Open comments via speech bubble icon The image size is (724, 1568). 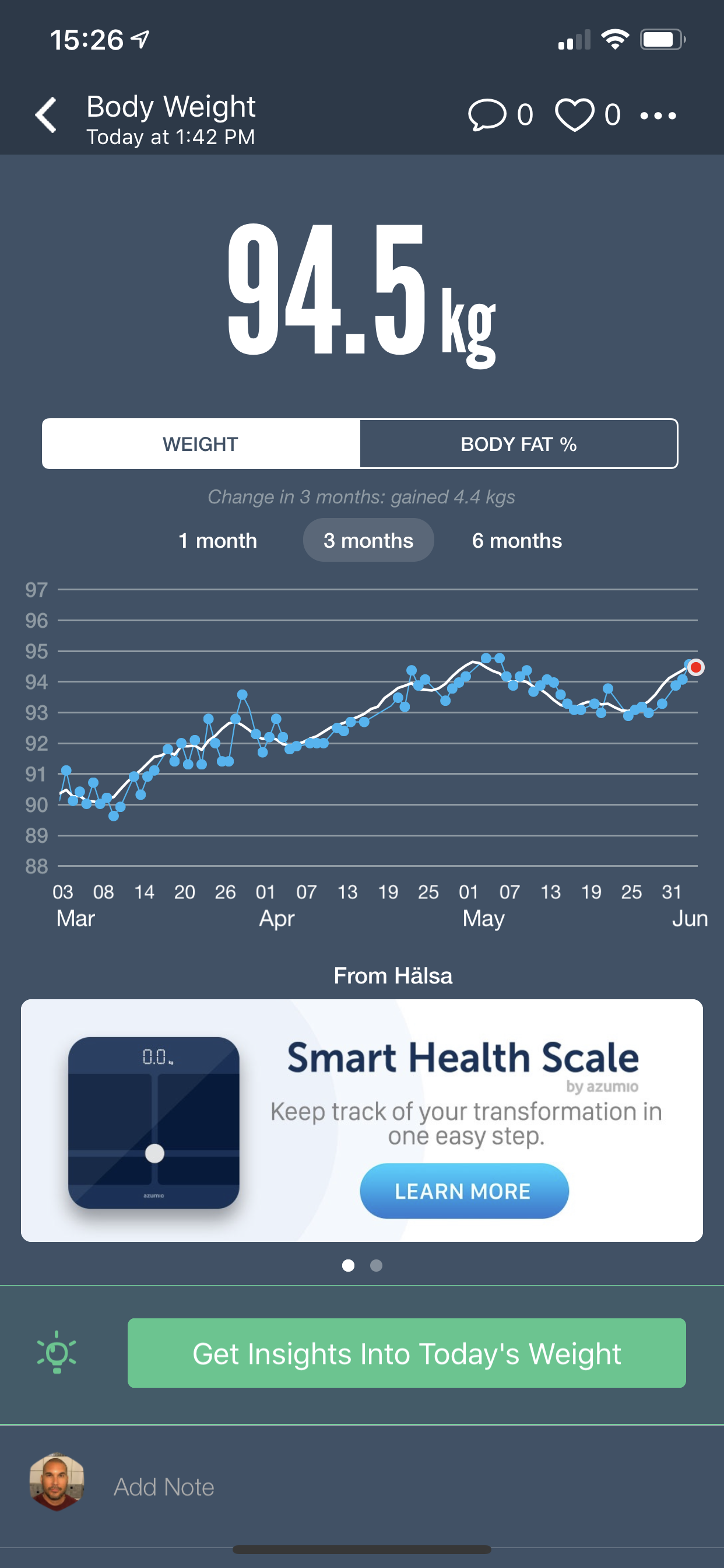[487, 115]
